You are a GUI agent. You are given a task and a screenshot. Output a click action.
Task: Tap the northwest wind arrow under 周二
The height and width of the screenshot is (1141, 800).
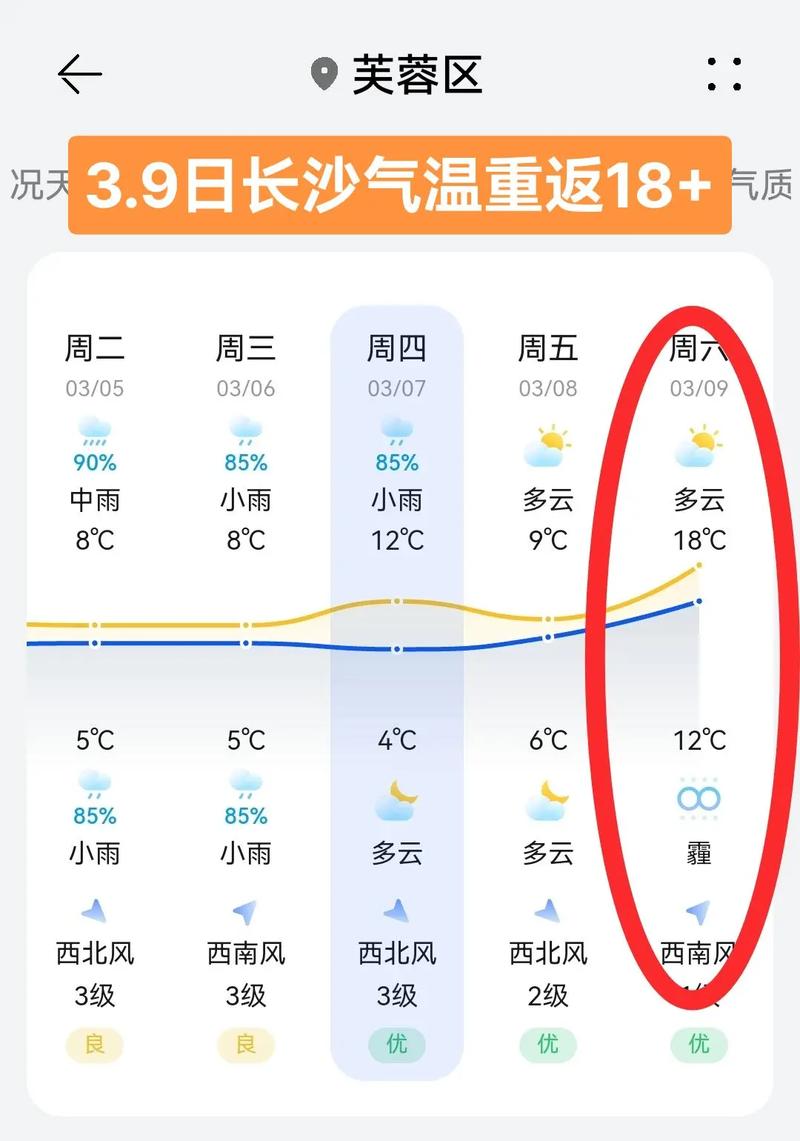tap(94, 911)
